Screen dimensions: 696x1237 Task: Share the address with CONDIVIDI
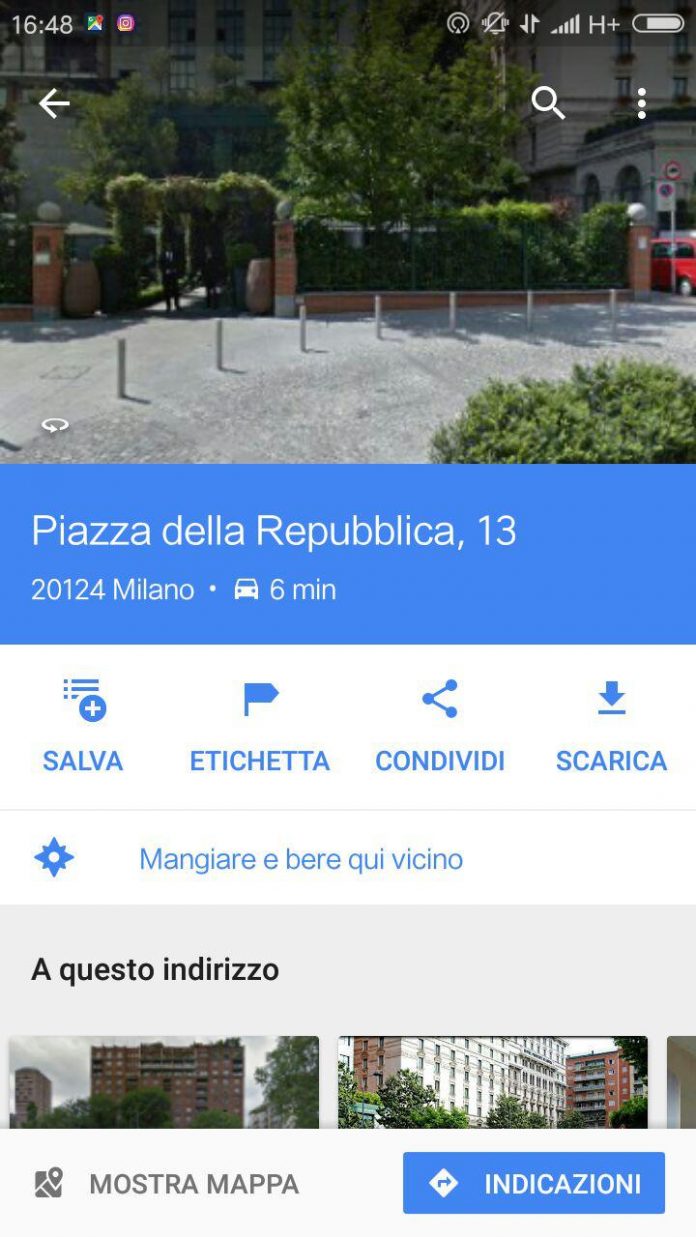440,727
